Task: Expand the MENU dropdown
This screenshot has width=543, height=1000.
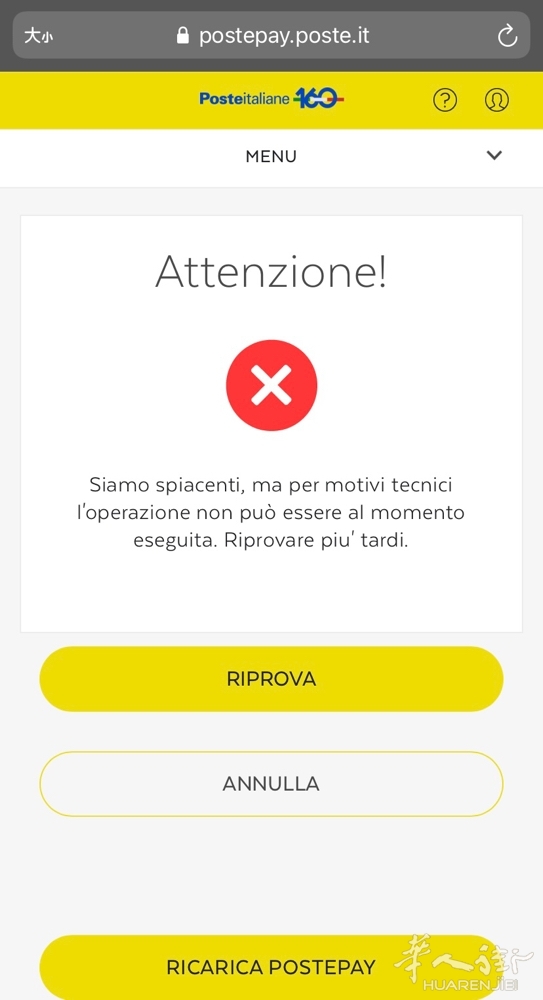Action: point(271,156)
